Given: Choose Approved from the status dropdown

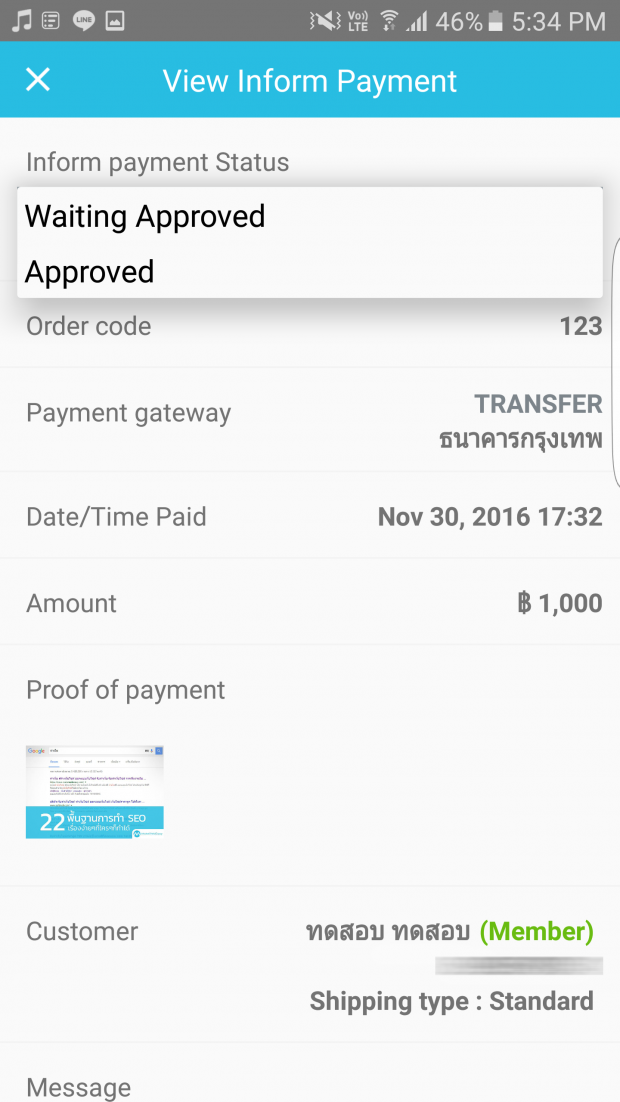Looking at the screenshot, I should 90,272.
